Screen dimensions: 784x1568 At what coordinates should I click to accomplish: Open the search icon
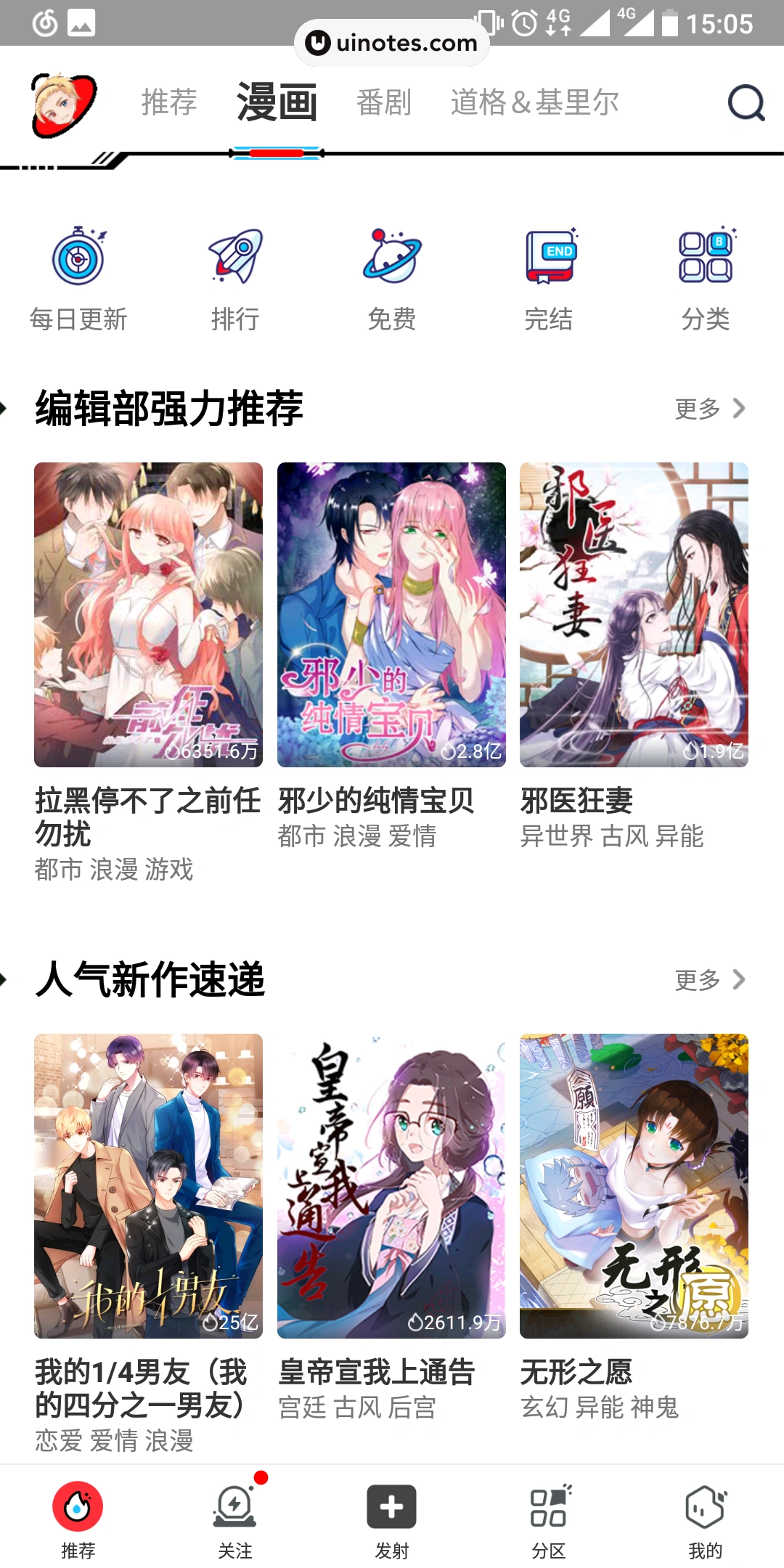pos(746,103)
